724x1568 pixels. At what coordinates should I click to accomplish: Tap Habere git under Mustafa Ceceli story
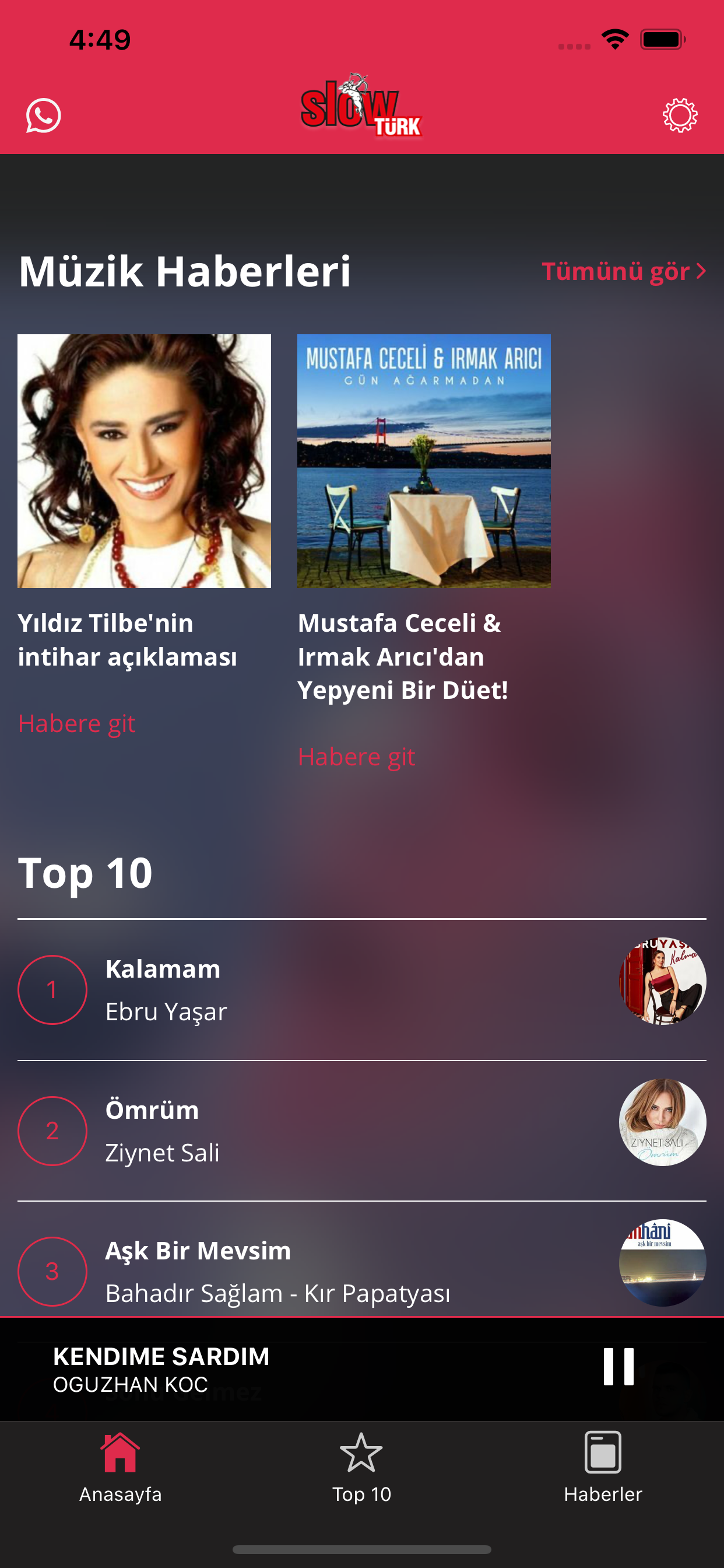[x=357, y=757]
